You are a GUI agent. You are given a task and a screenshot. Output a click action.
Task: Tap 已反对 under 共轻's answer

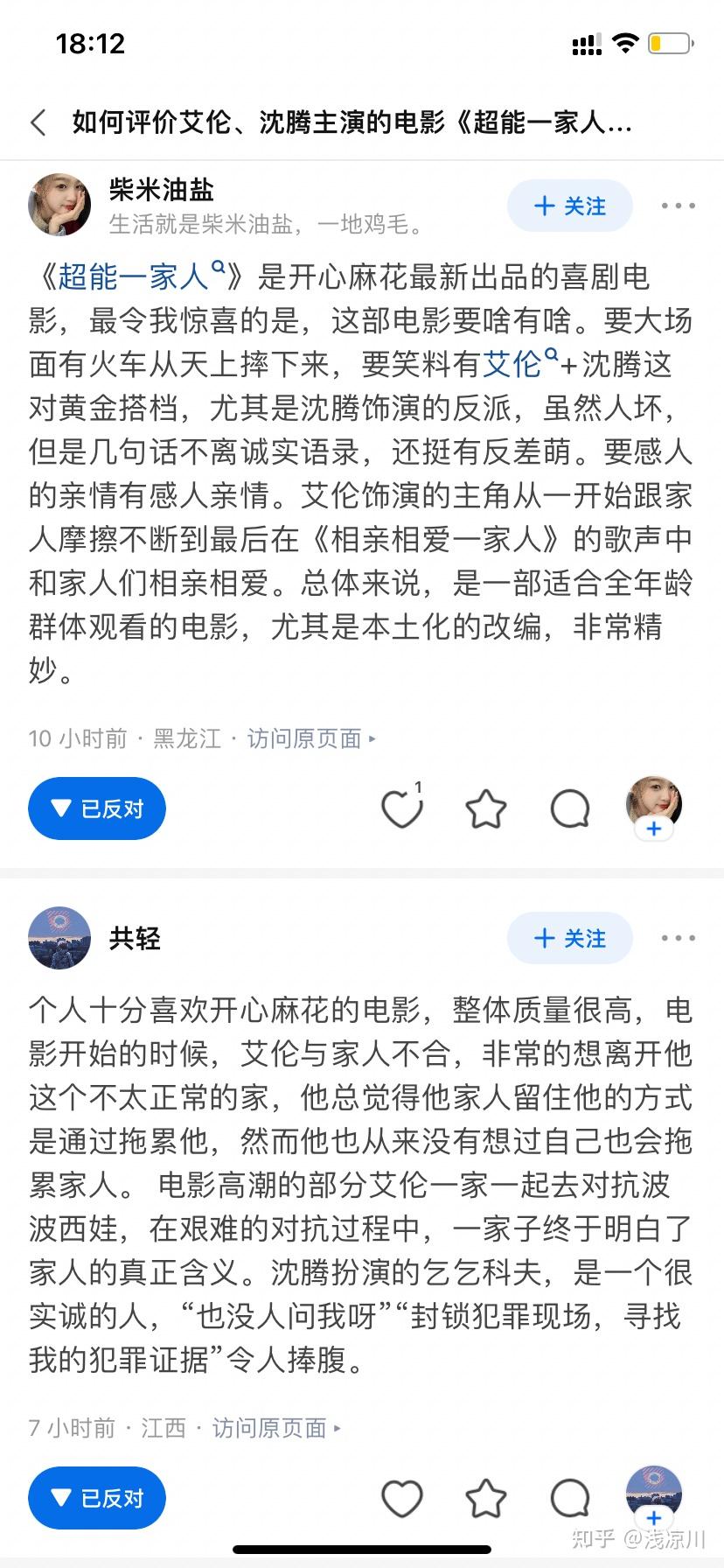pyautogui.click(x=97, y=1498)
